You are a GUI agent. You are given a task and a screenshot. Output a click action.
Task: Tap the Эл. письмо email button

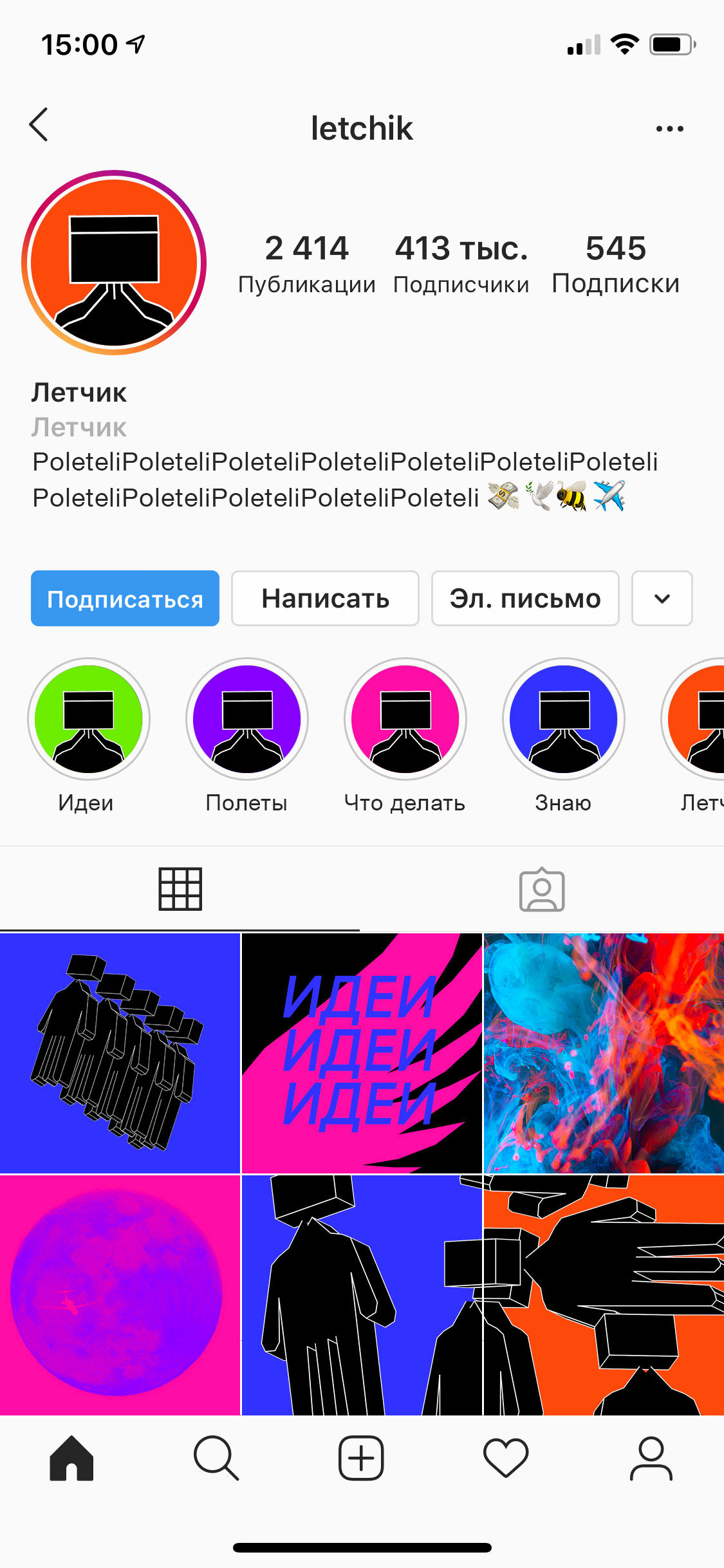[525, 599]
